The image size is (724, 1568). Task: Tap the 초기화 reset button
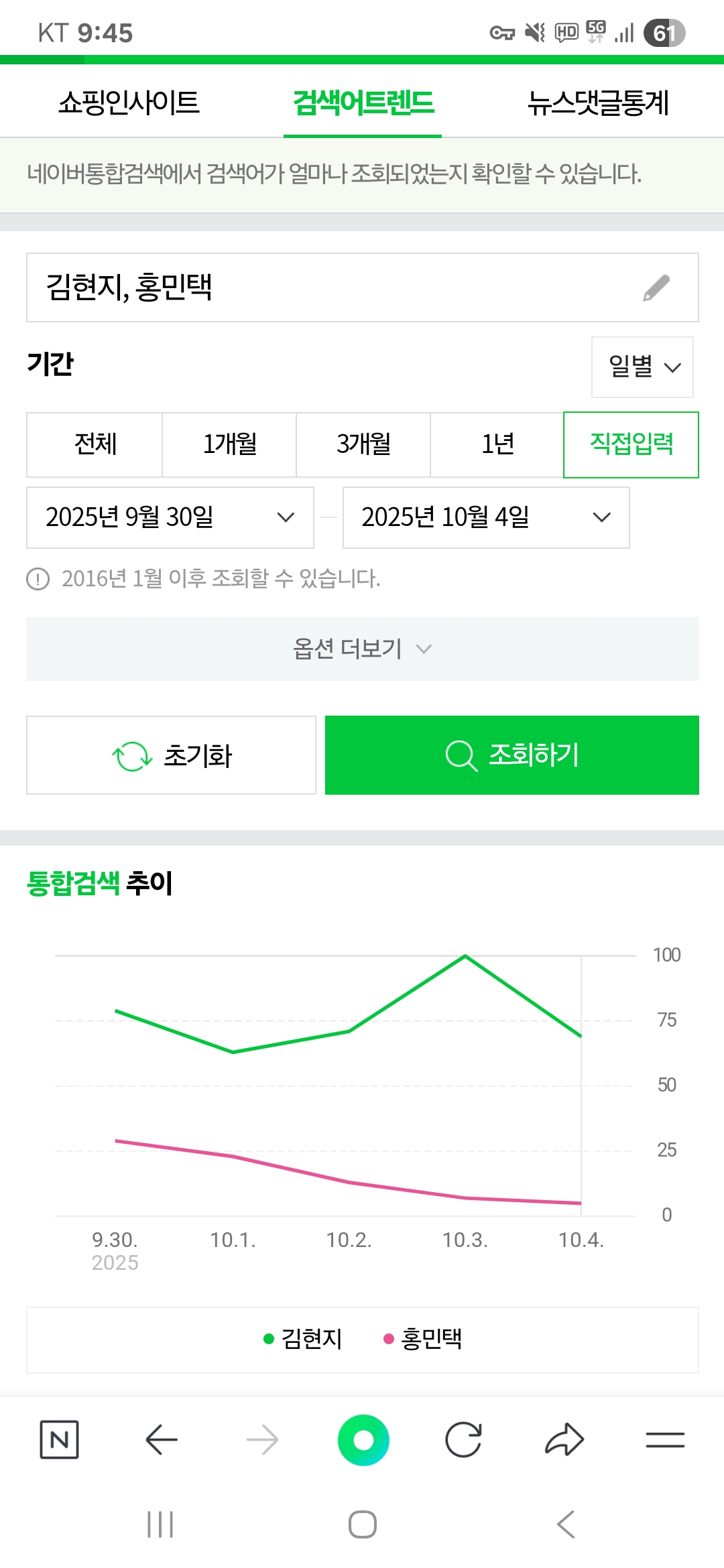[x=171, y=755]
